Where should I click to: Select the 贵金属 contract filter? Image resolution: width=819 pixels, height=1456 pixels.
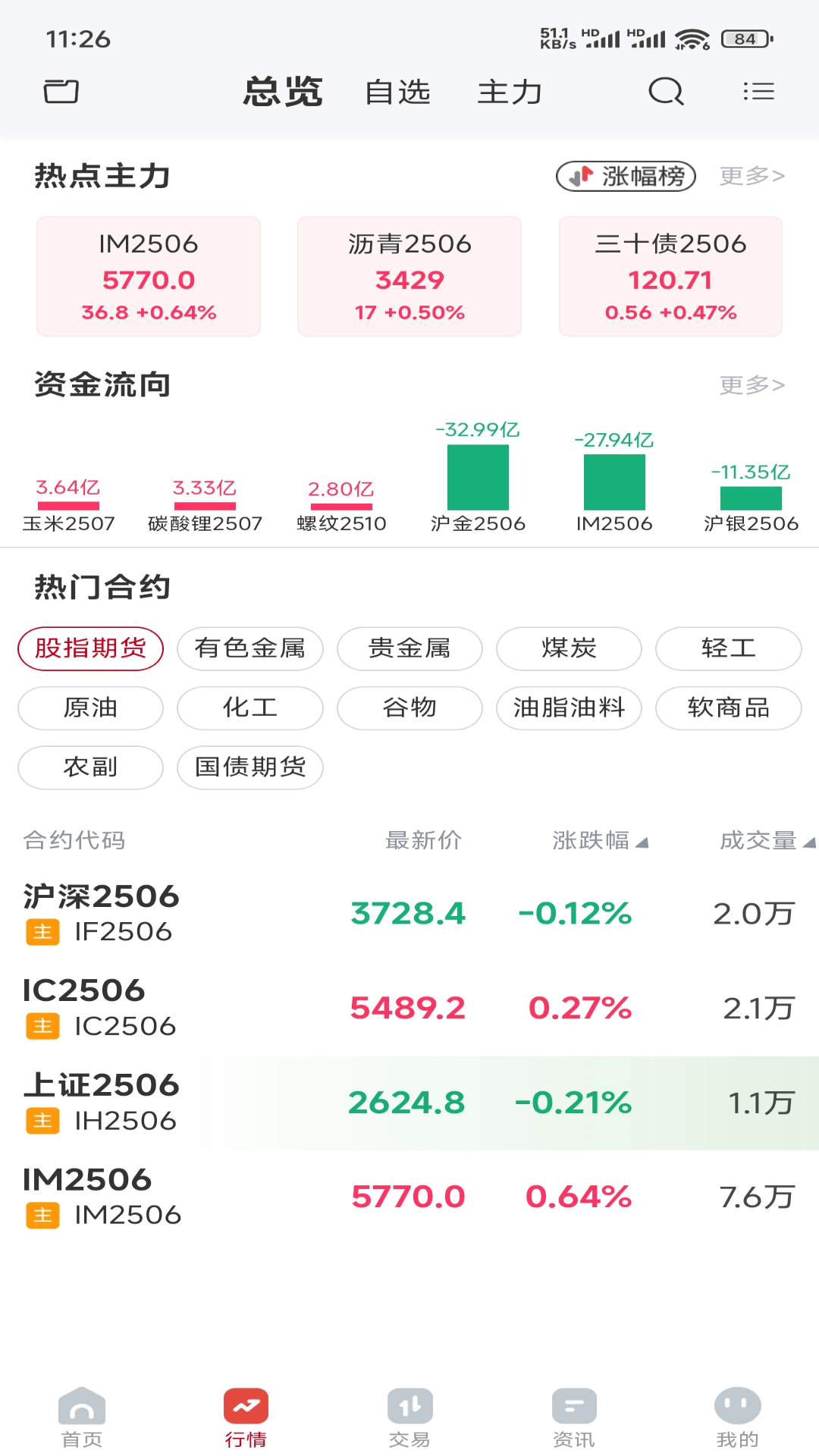click(409, 648)
